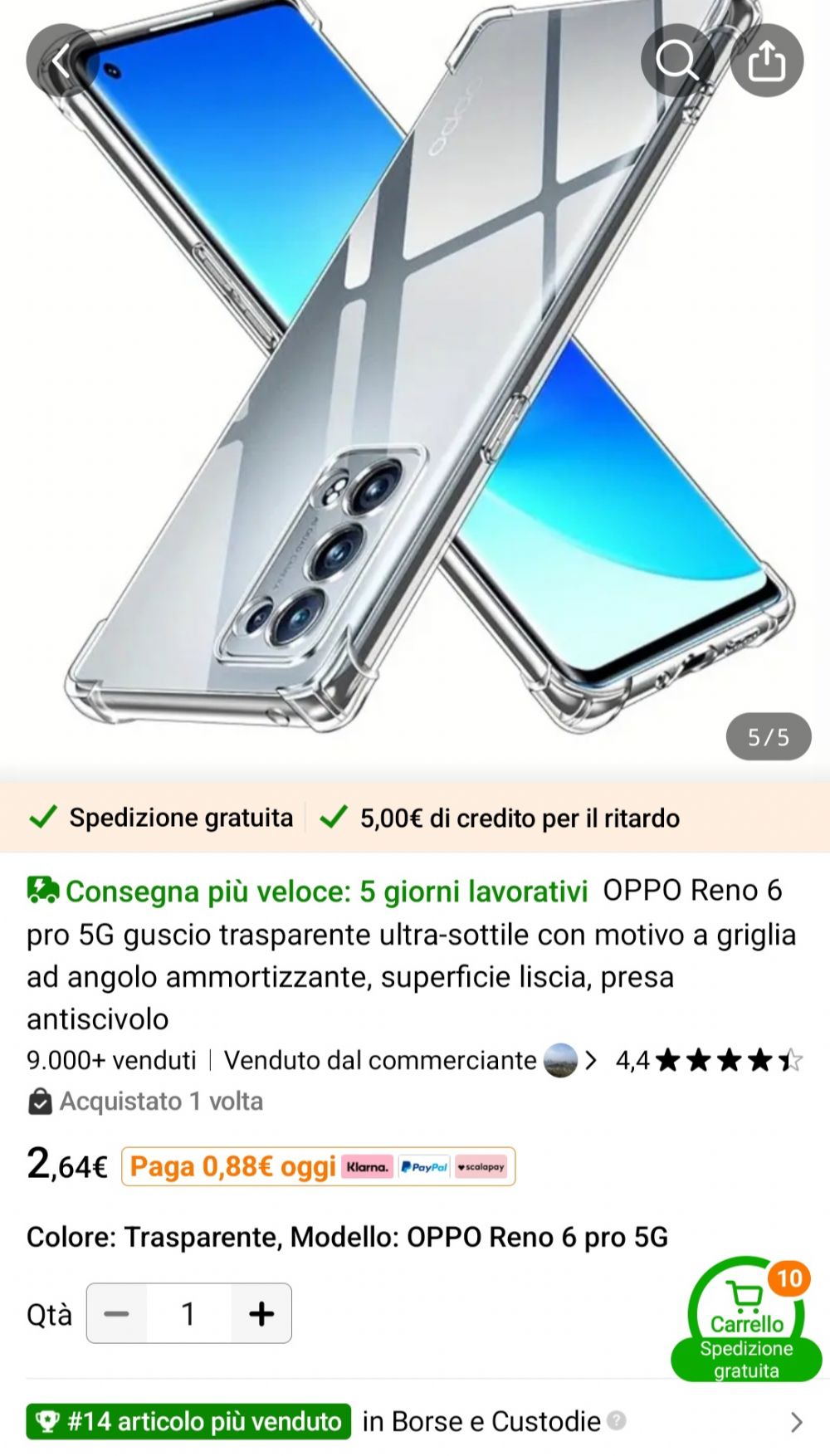The image size is (830, 1456).
Task: Share this product
Action: 767,60
